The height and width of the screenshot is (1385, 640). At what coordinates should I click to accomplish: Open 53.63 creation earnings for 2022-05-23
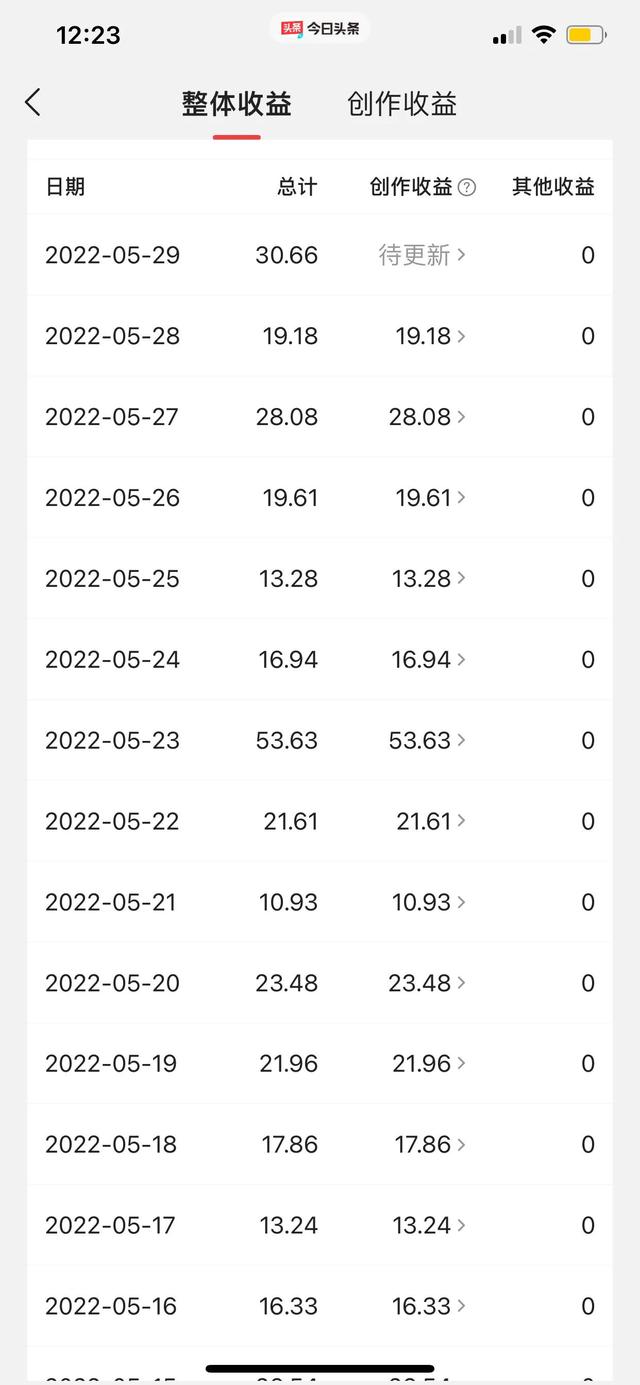pyautogui.click(x=427, y=741)
